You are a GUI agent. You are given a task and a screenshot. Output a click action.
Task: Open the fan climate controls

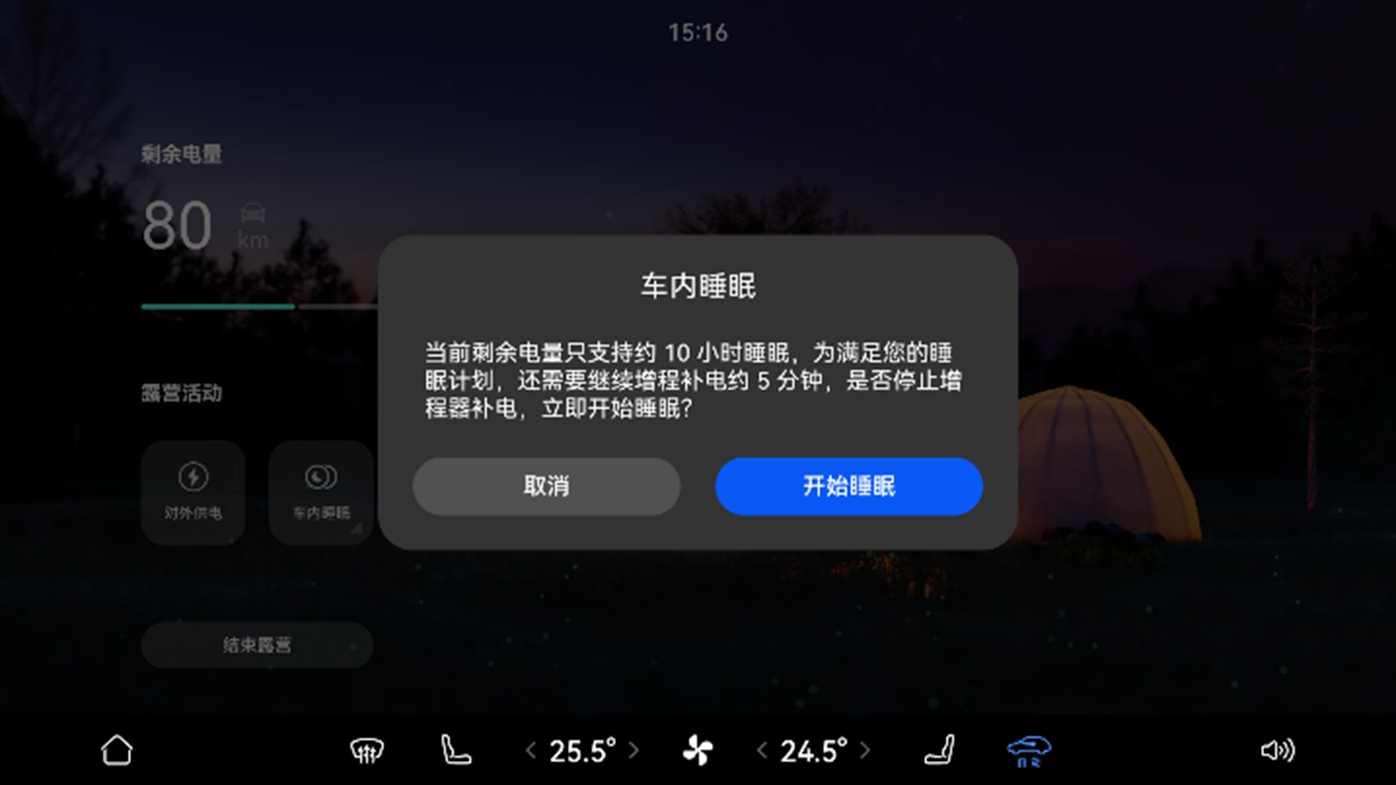(x=697, y=750)
